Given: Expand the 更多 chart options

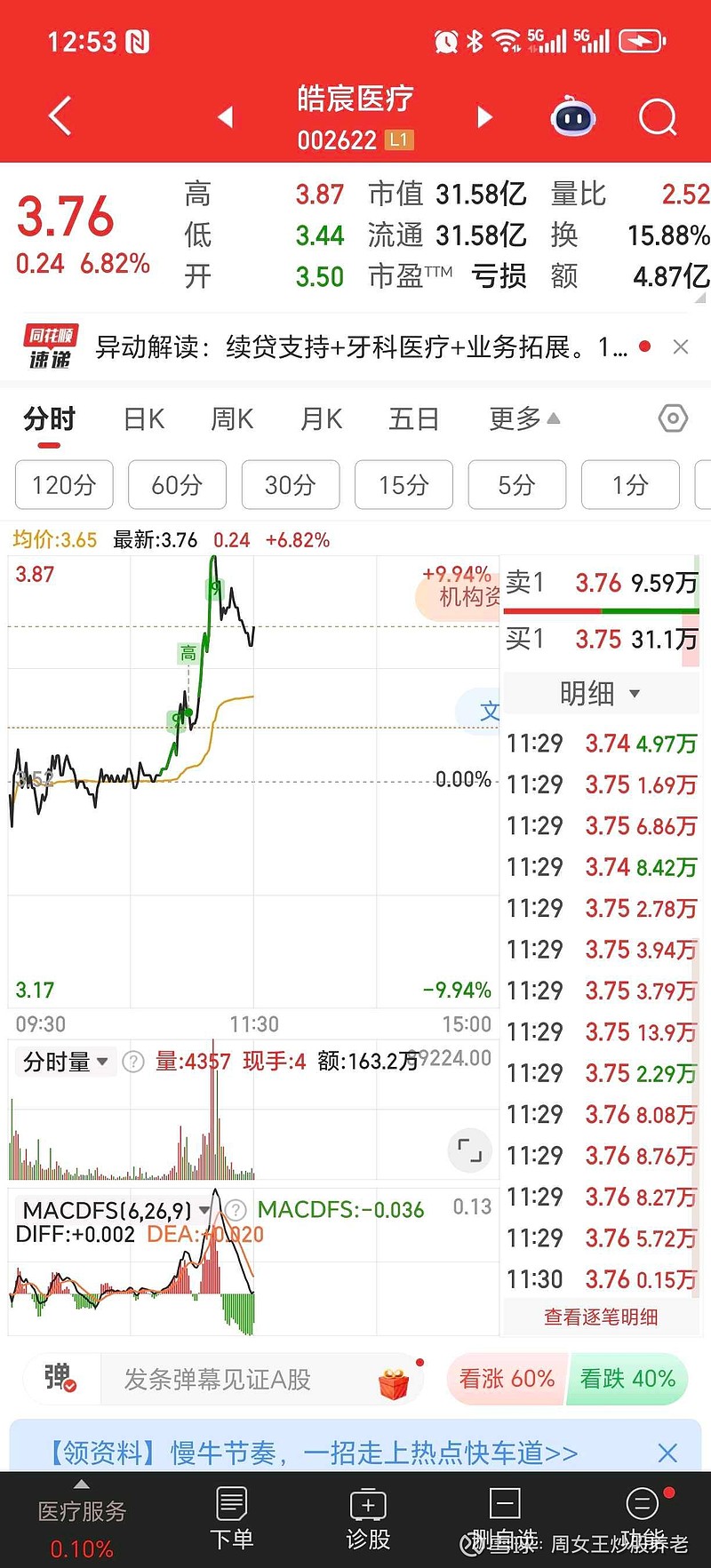Looking at the screenshot, I should pyautogui.click(x=524, y=418).
